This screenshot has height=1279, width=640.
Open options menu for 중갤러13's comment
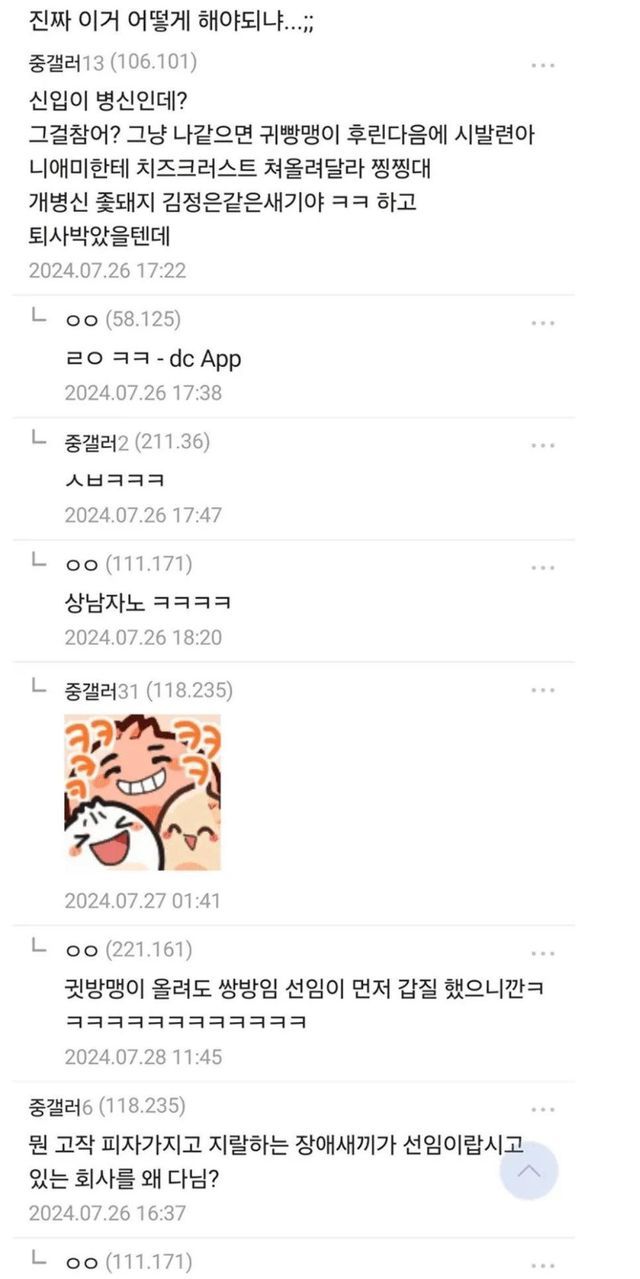(543, 66)
